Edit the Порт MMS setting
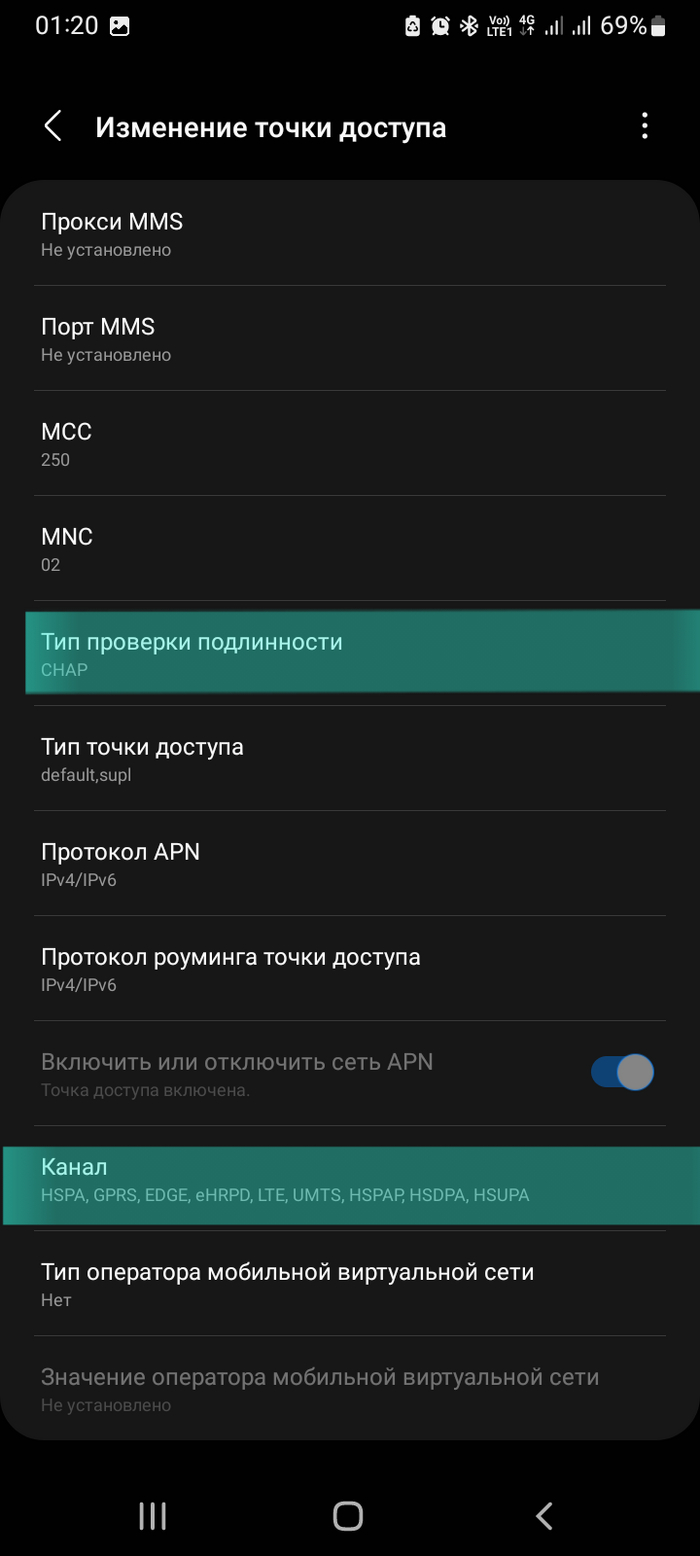 350,339
